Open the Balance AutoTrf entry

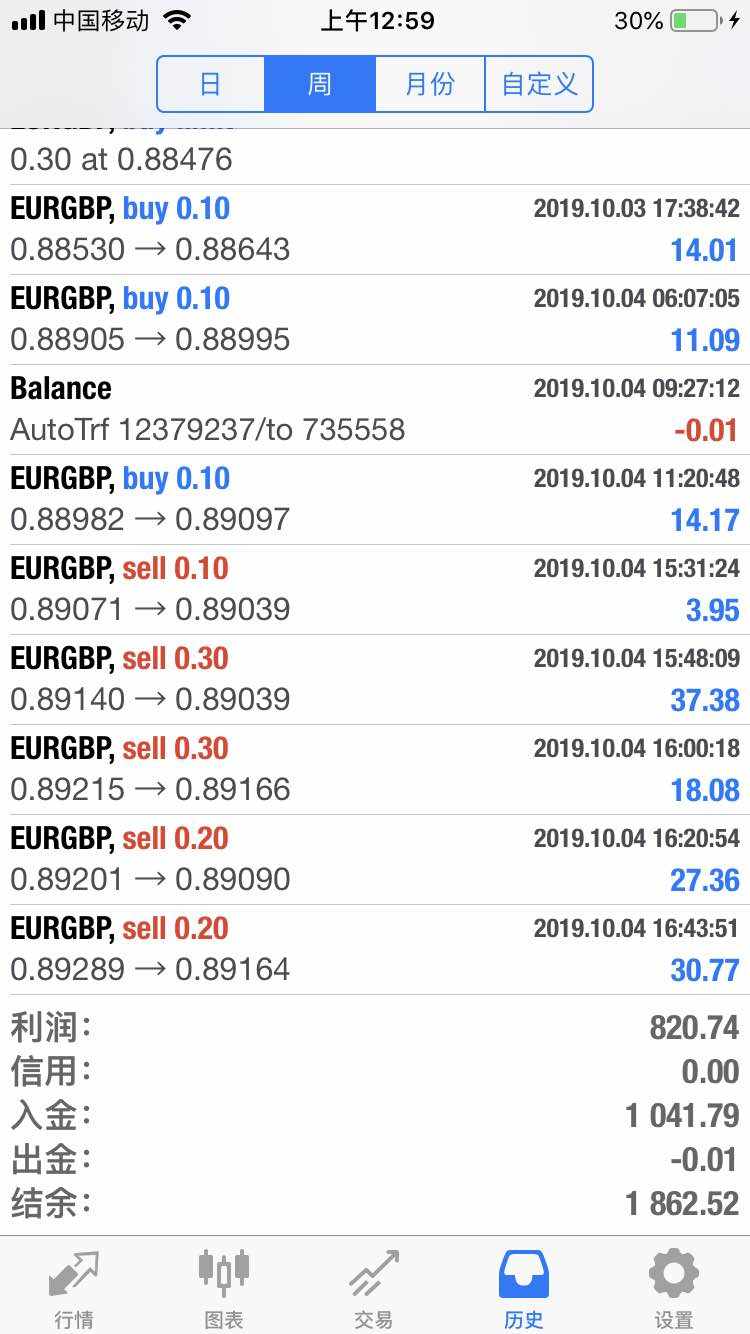tap(375, 409)
